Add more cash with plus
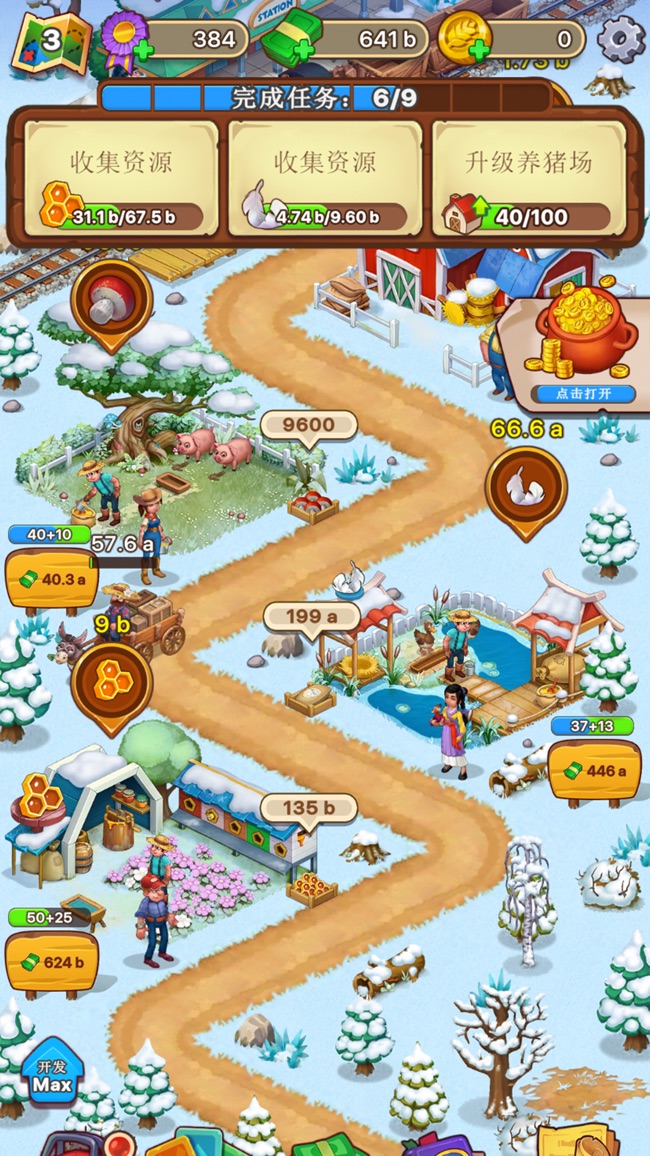 click(303, 50)
